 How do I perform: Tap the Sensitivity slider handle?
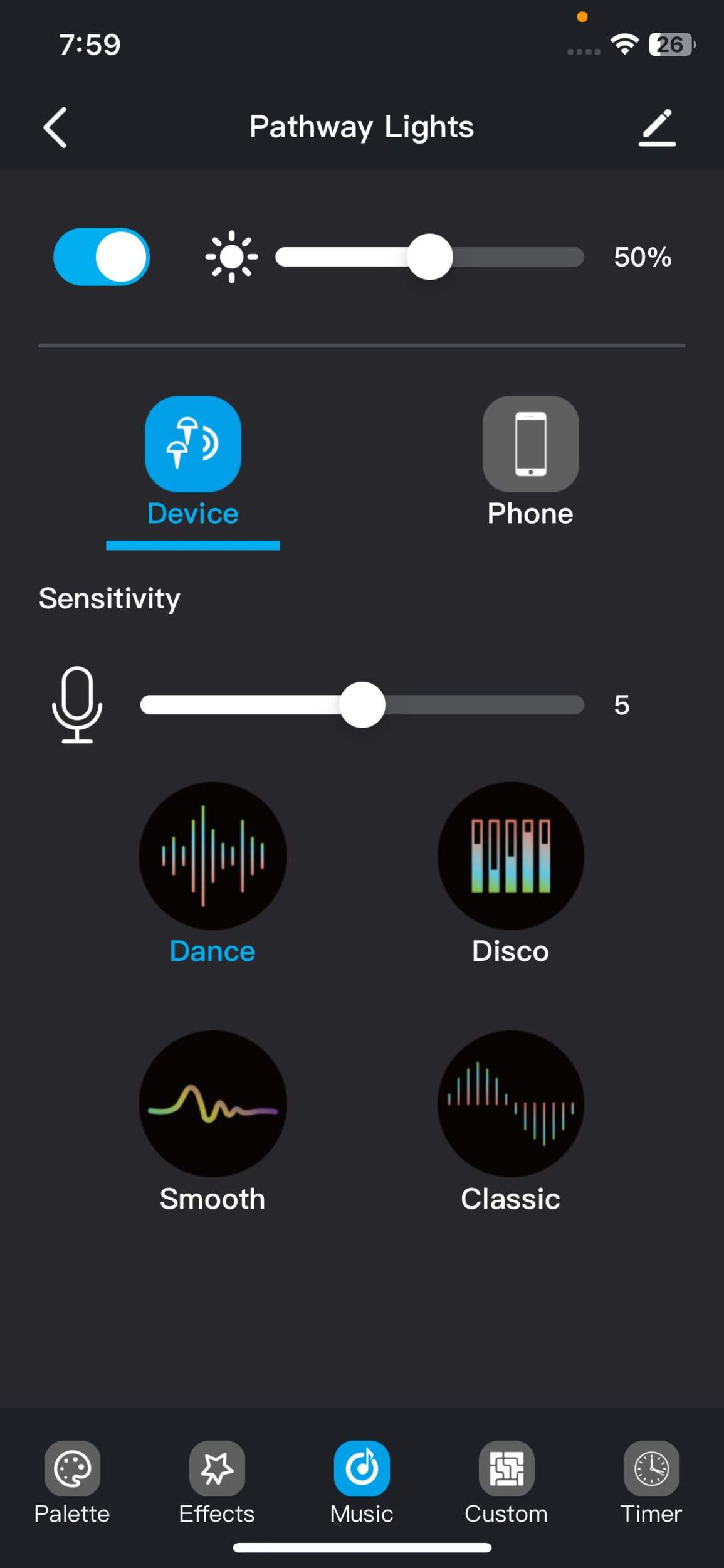(362, 705)
